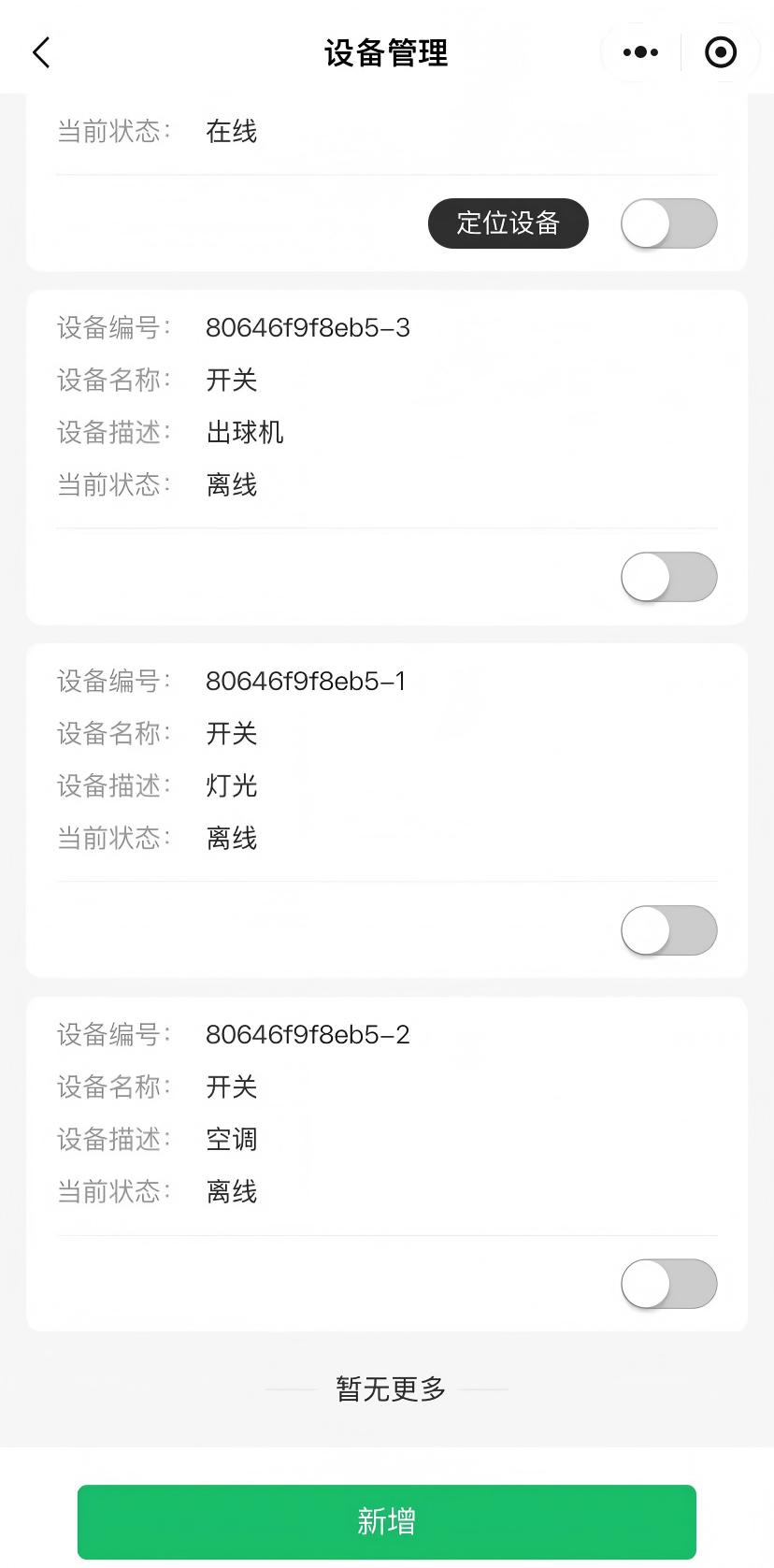Enable the switch for the 空调 device
Viewport: 774px width, 1568px height.
pos(668,1284)
